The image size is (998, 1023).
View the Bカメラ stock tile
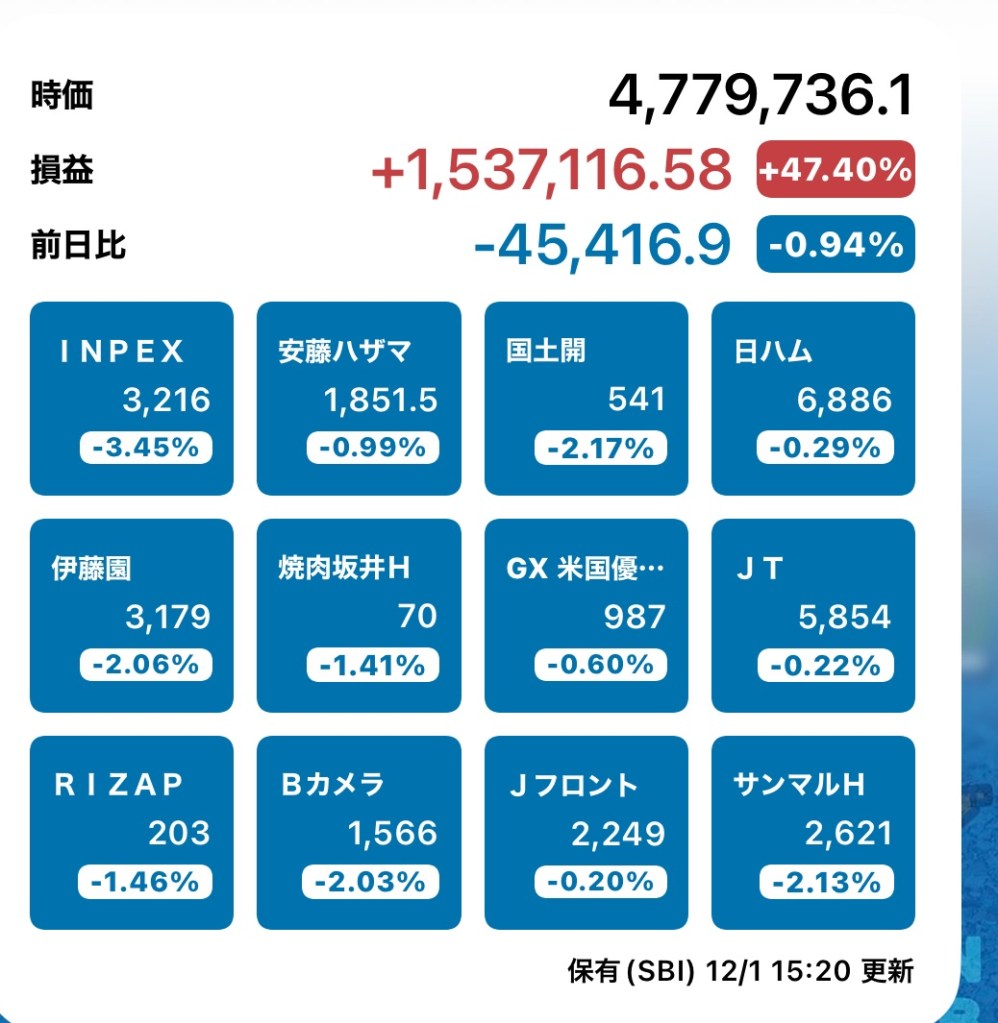(x=359, y=833)
